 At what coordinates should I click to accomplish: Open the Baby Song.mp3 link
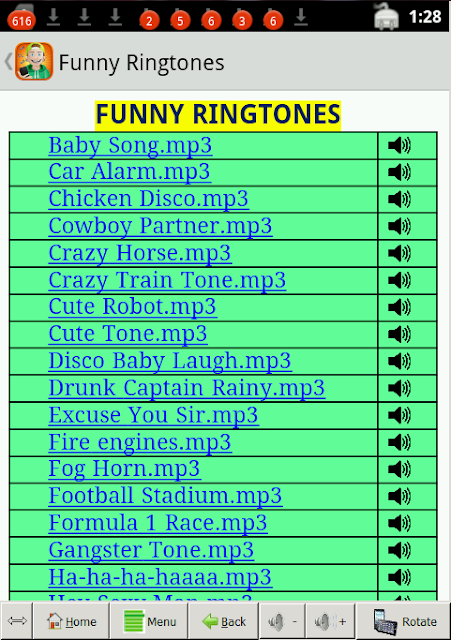click(x=130, y=145)
